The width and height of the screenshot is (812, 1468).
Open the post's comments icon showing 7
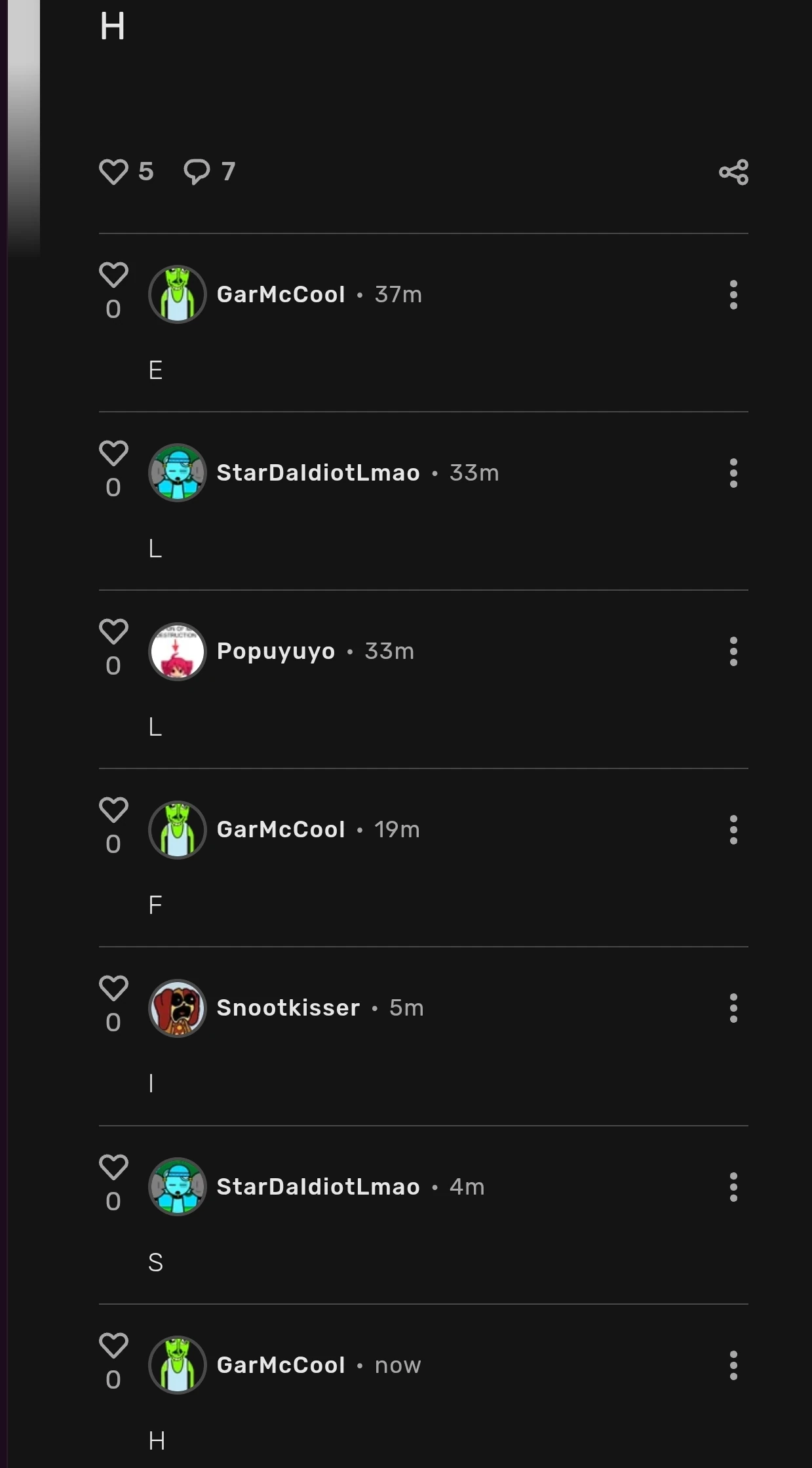pos(197,172)
